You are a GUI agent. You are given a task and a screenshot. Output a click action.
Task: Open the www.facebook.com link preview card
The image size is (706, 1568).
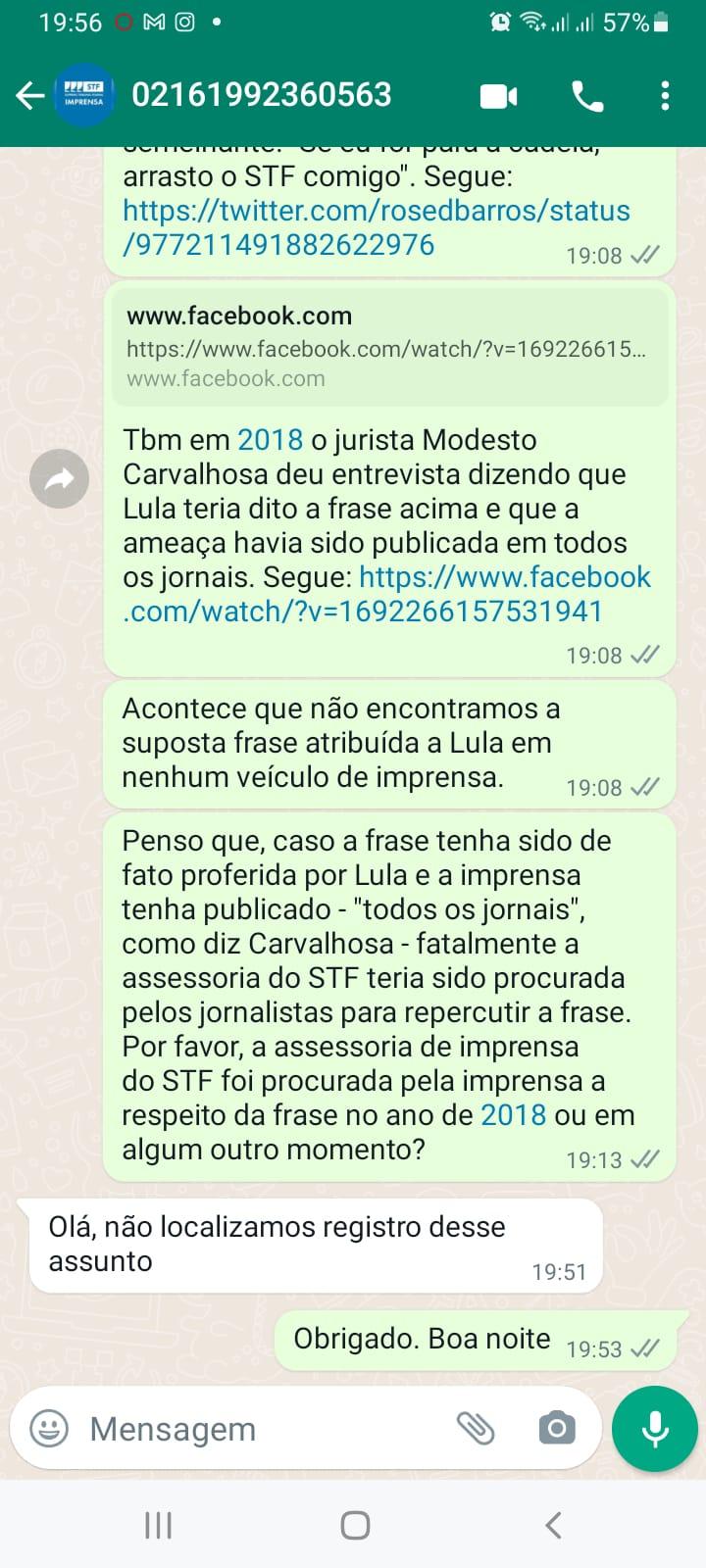coord(390,347)
